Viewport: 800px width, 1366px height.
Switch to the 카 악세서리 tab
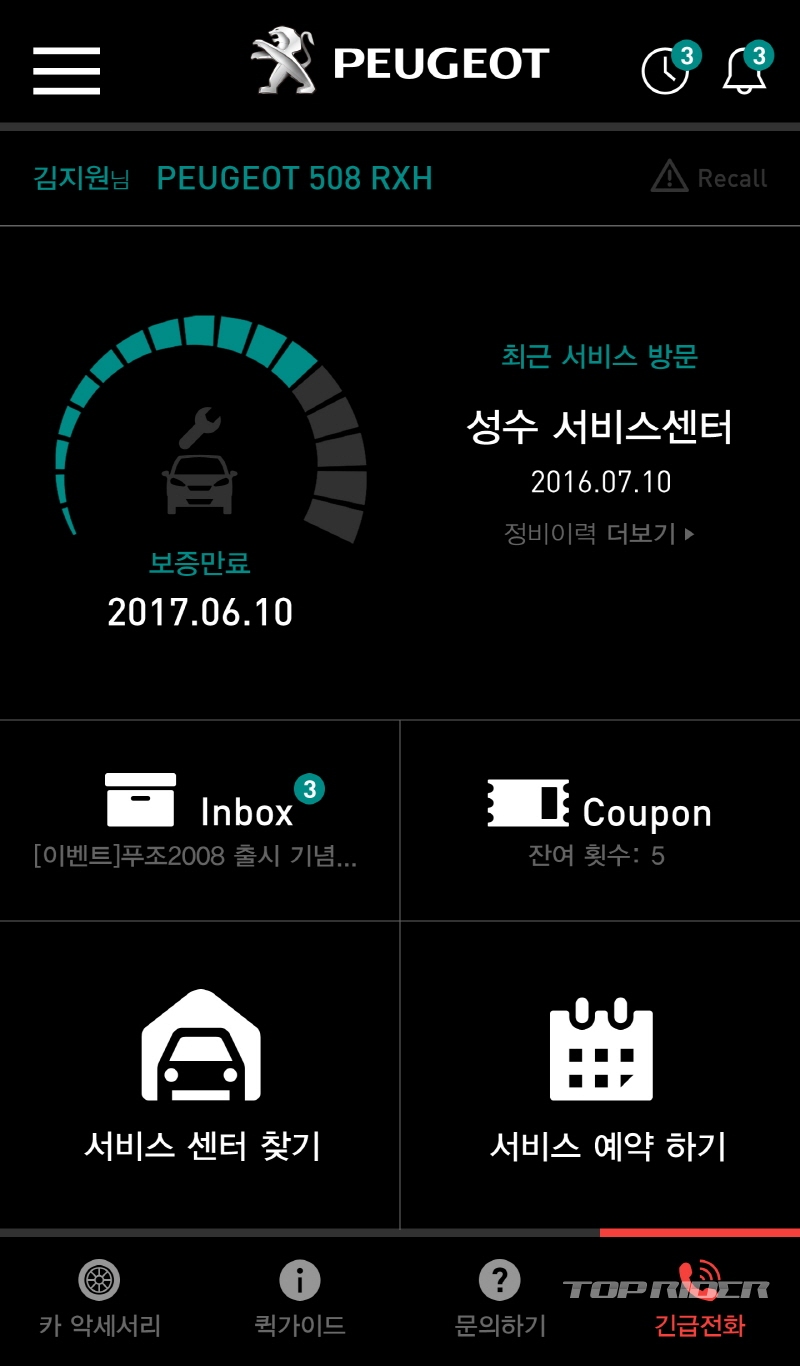coord(99,1300)
